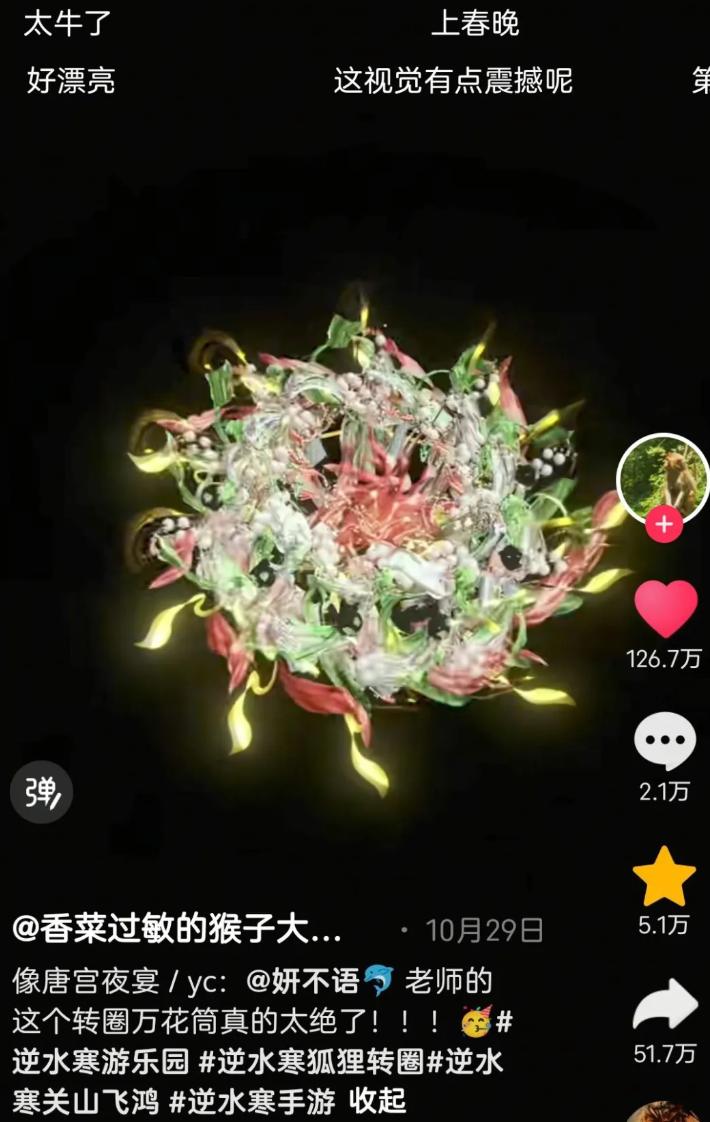The image size is (710, 1122).
Task: Follow the creator with the plus button
Action: 663,525
